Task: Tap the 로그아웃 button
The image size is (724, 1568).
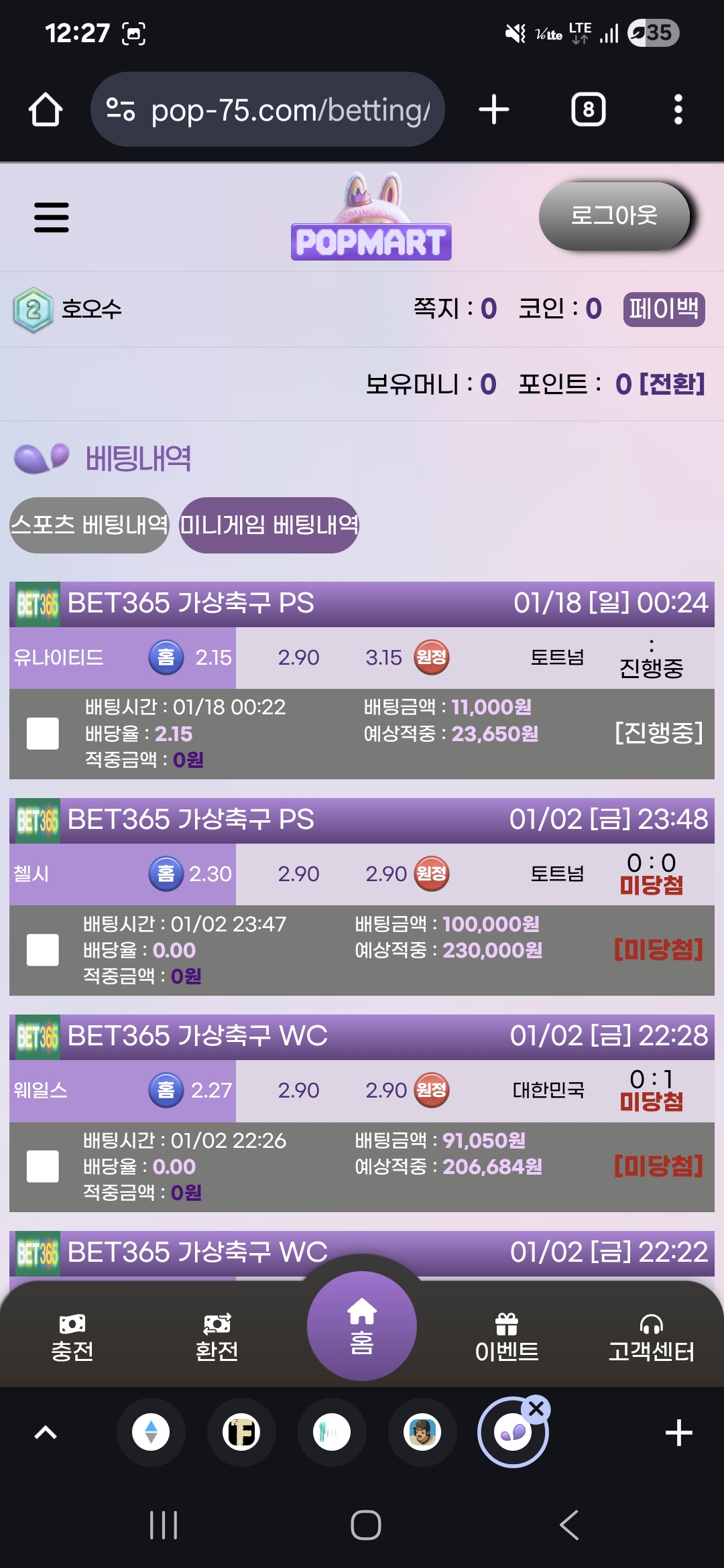Action: pos(614,216)
